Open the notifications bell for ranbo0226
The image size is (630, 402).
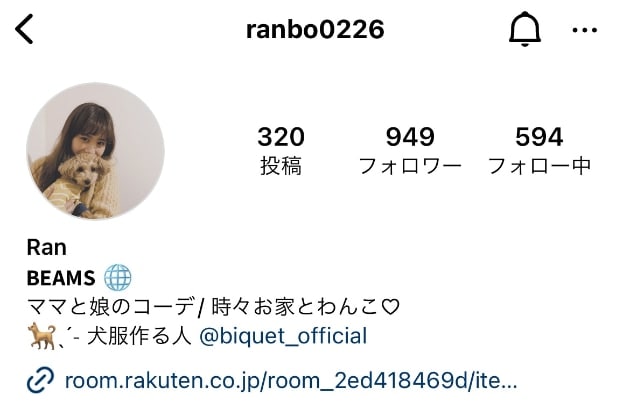pyautogui.click(x=524, y=30)
